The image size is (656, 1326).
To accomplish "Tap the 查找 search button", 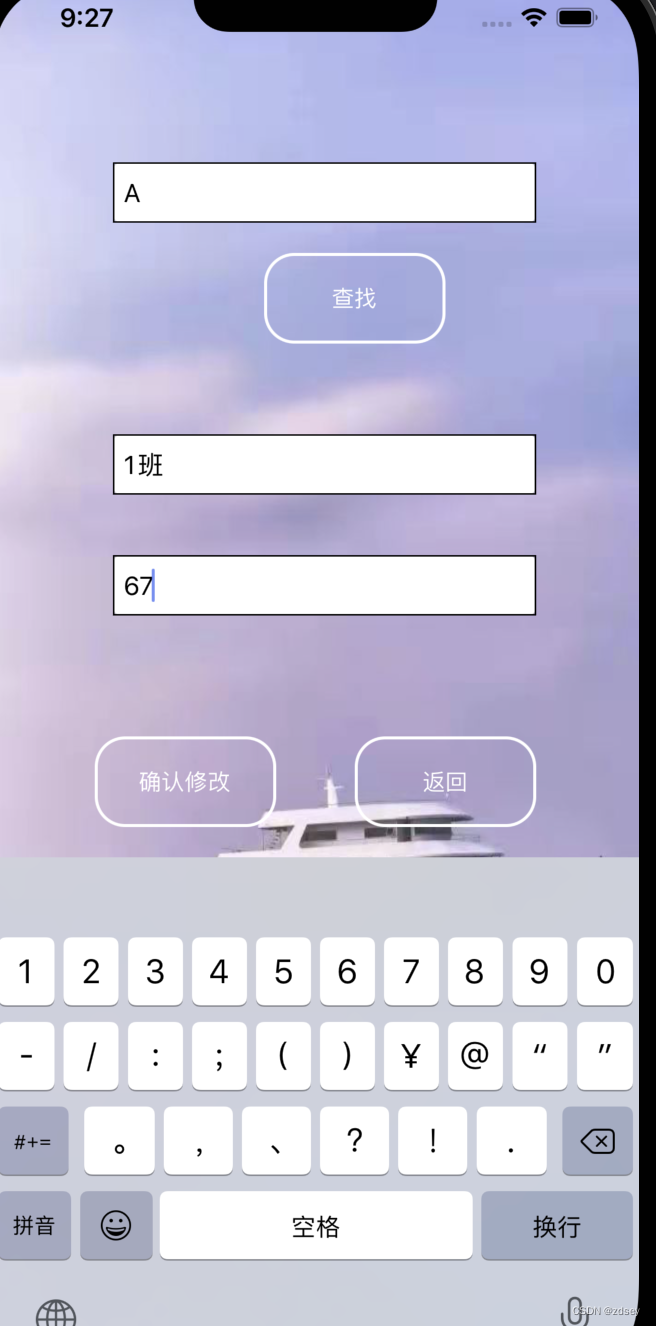I will coord(354,298).
